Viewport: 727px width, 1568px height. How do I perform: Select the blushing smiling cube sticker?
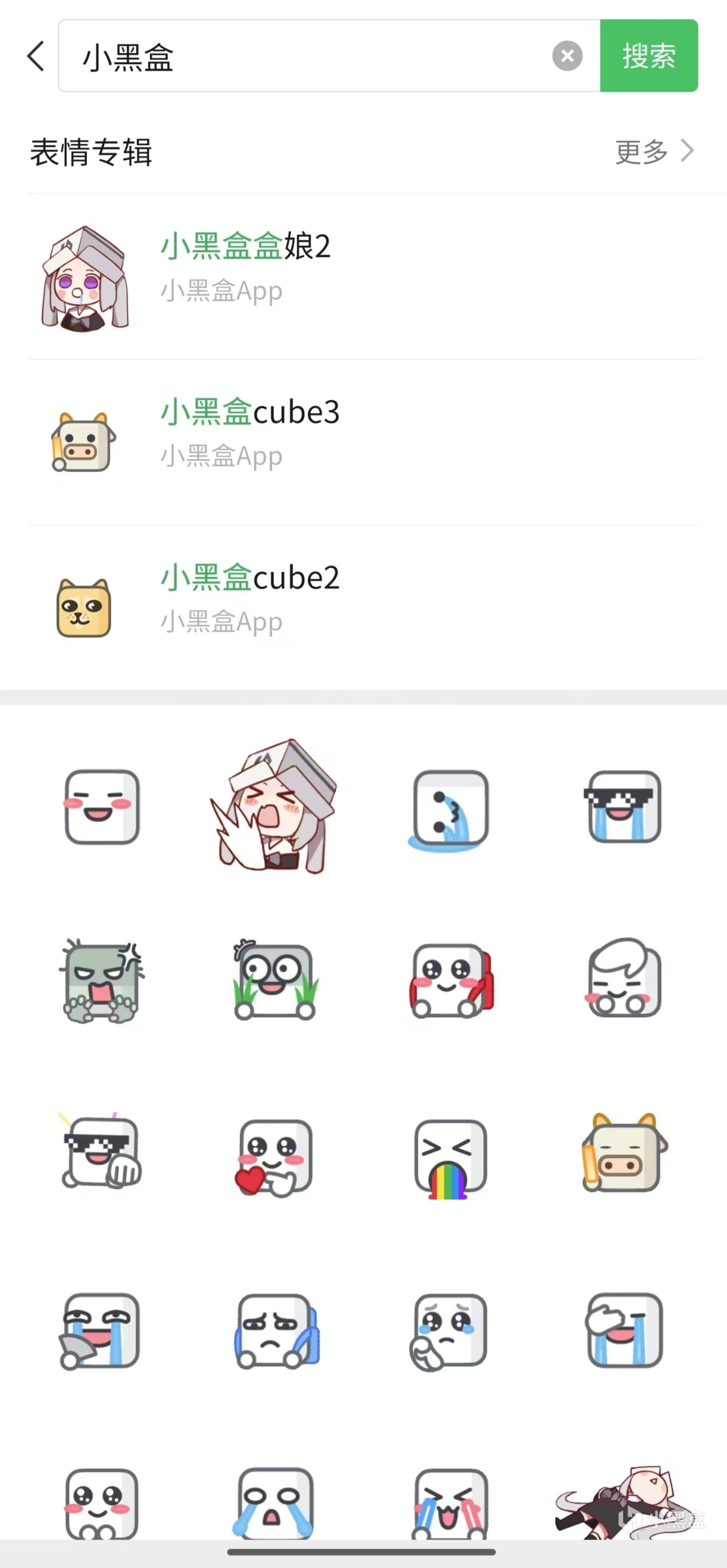[x=102, y=807]
